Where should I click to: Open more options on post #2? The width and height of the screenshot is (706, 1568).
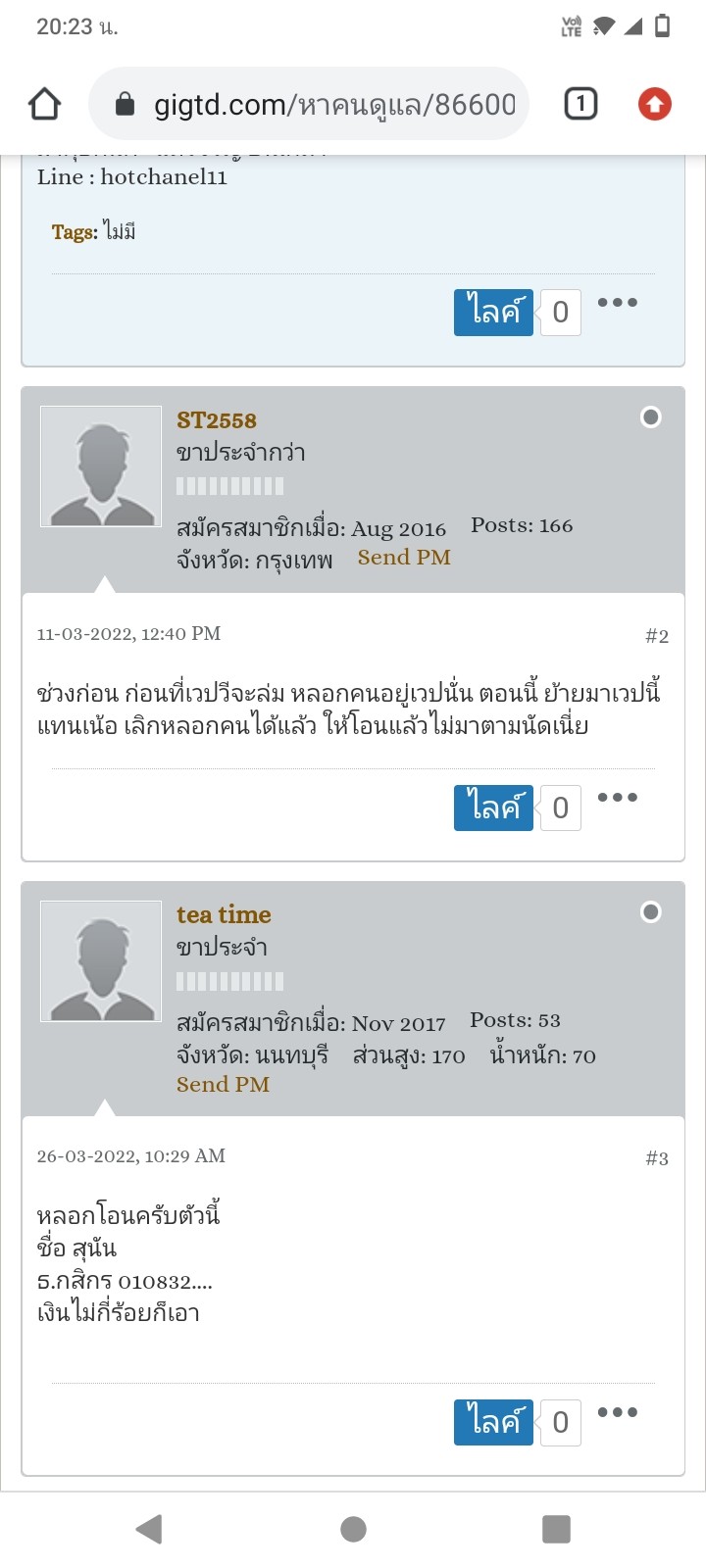coord(618,798)
